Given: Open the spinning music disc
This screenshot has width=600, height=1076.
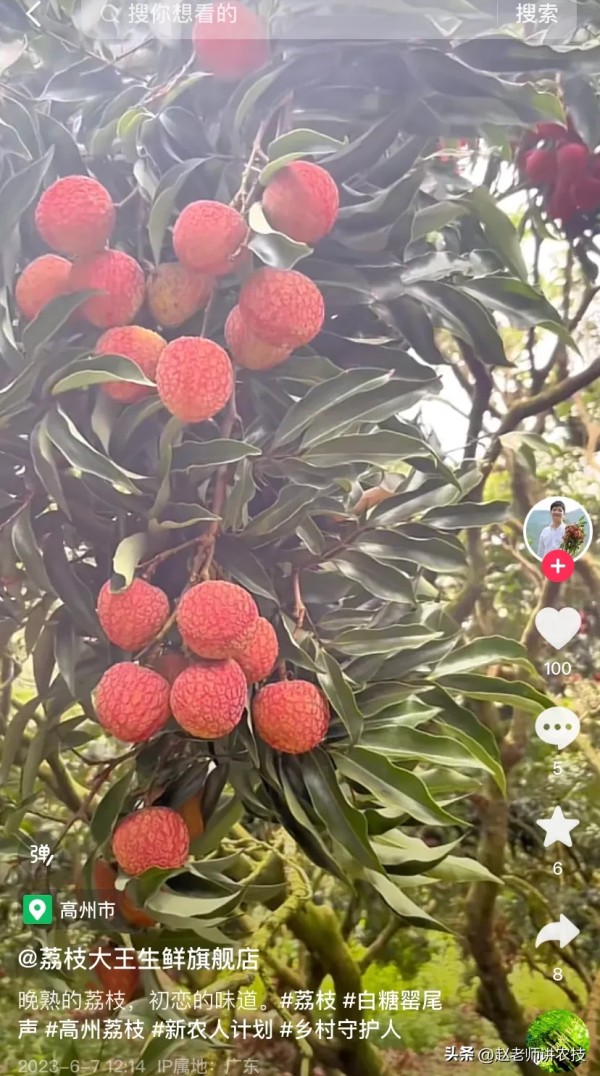Looking at the screenshot, I should 557,1040.
